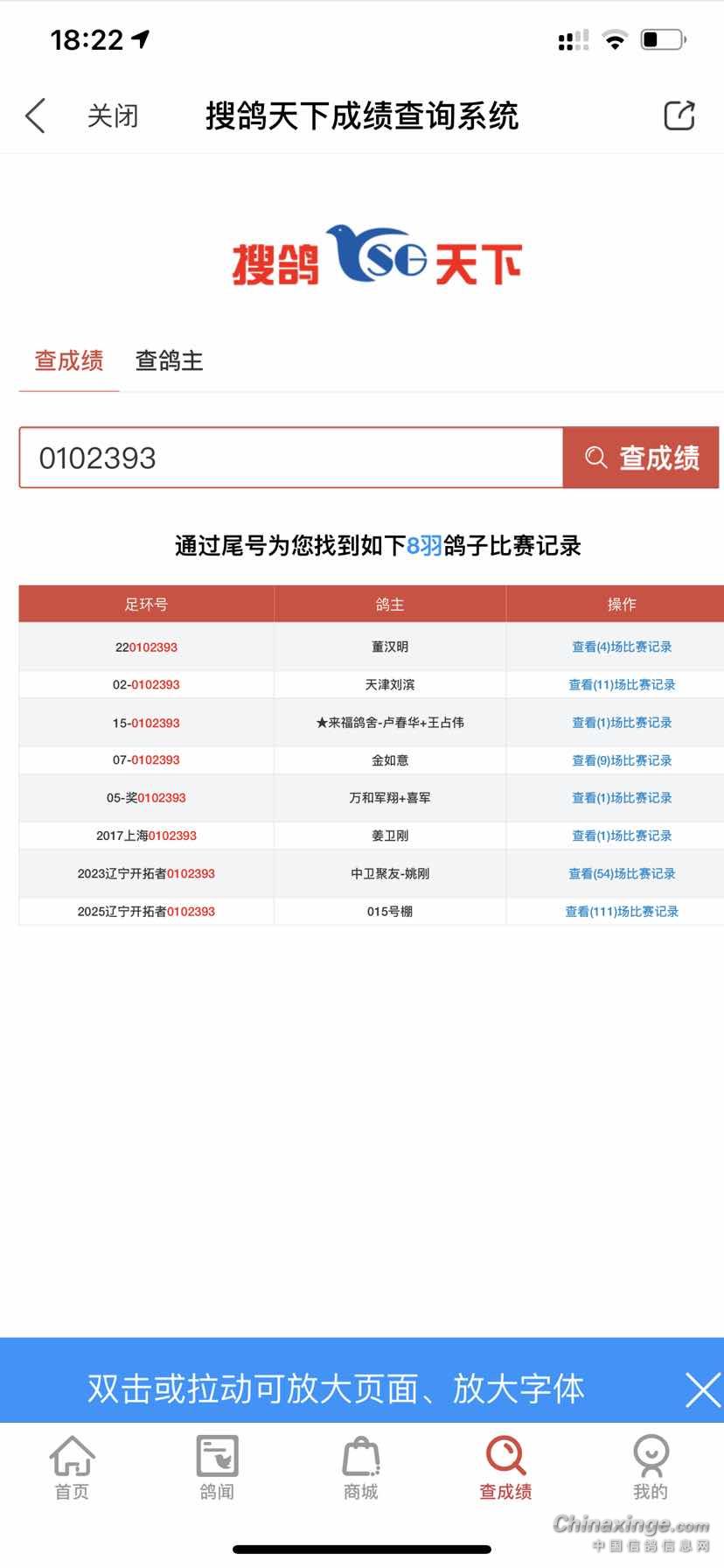This screenshot has width=724, height=1568.
Task: Tap 关闭 to close the page
Action: 113,115
